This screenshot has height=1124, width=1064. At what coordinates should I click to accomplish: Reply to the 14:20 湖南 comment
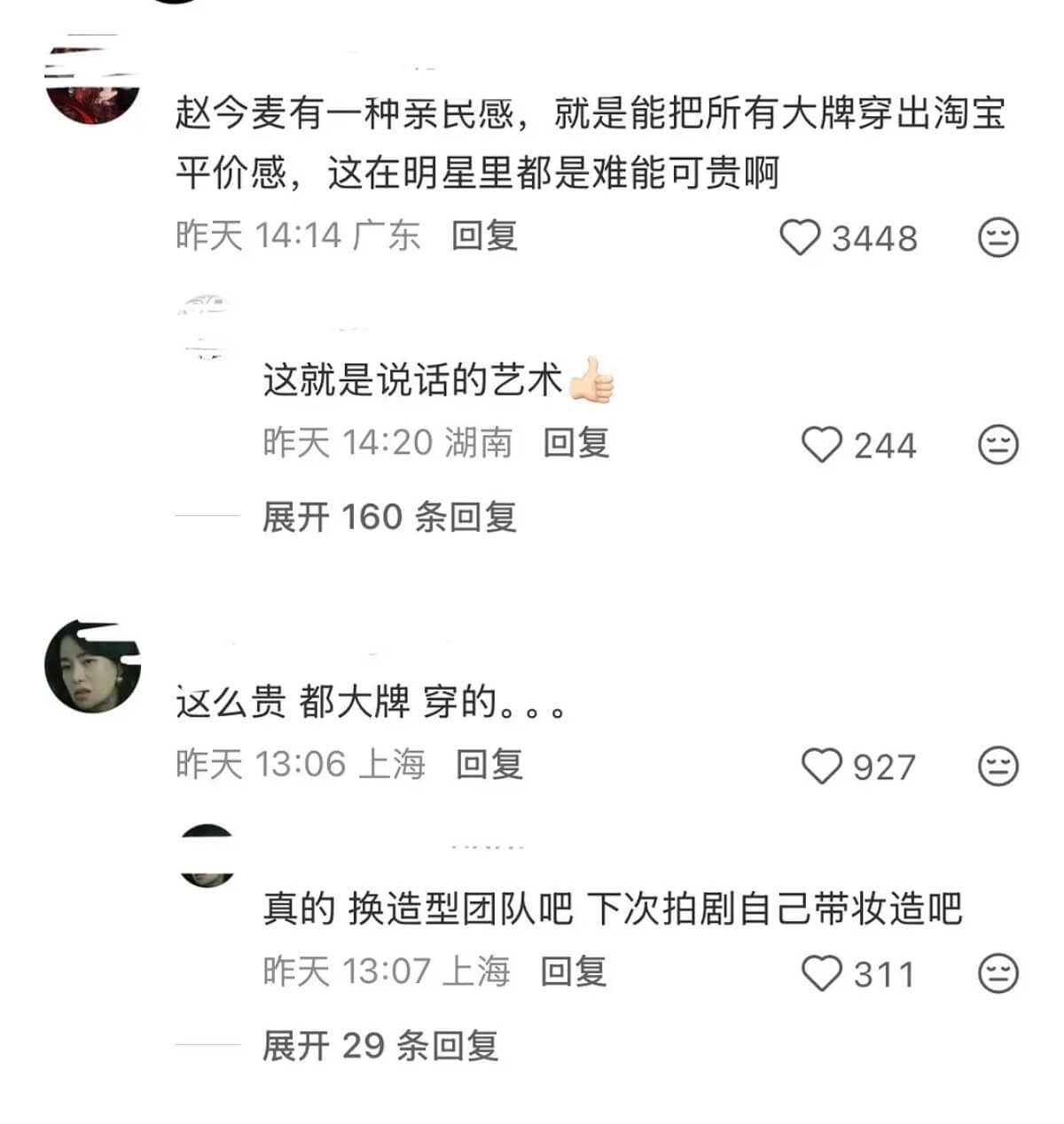point(576,441)
